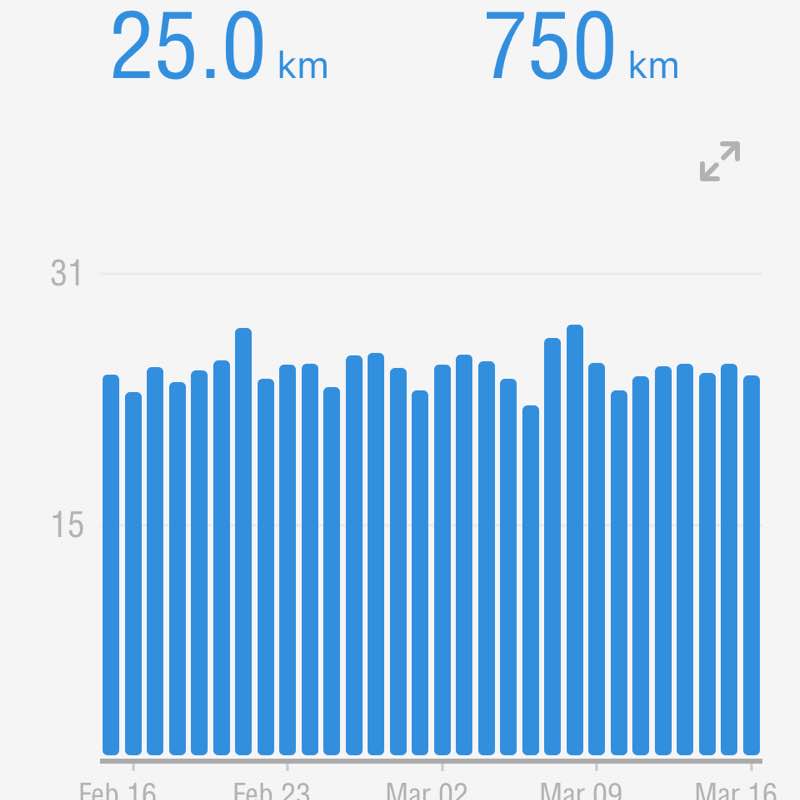Screen dimensions: 800x800
Task: Expand the distance chart to full screen
Action: click(720, 162)
